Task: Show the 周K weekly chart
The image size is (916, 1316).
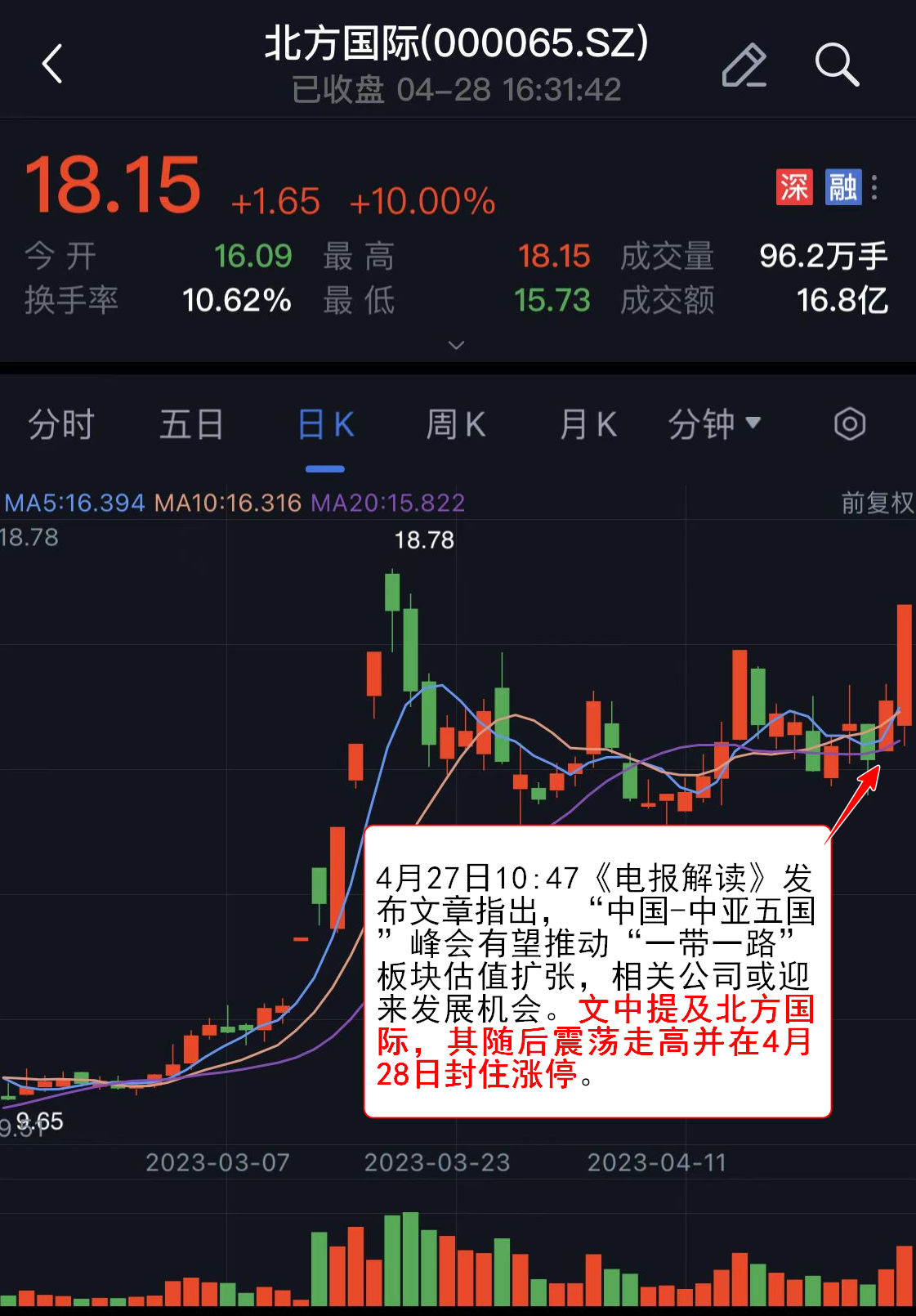Action: (456, 425)
